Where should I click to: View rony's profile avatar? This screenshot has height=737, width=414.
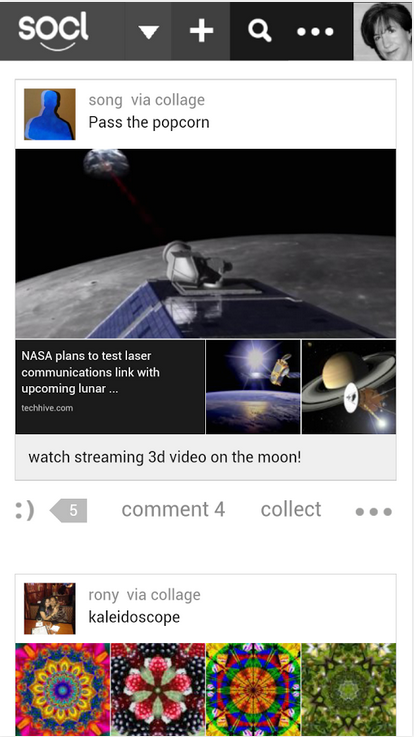pyautogui.click(x=50, y=609)
